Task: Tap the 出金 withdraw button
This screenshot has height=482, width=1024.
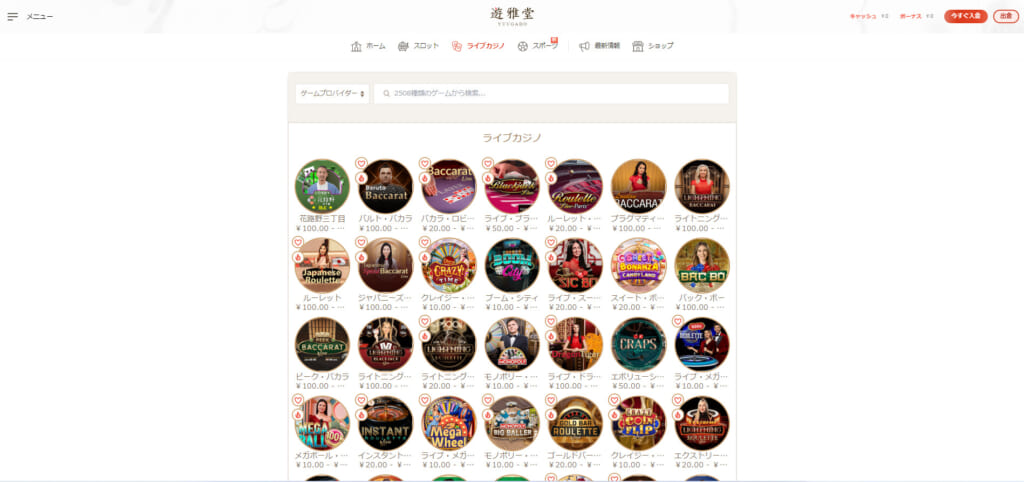Action: [x=1004, y=16]
